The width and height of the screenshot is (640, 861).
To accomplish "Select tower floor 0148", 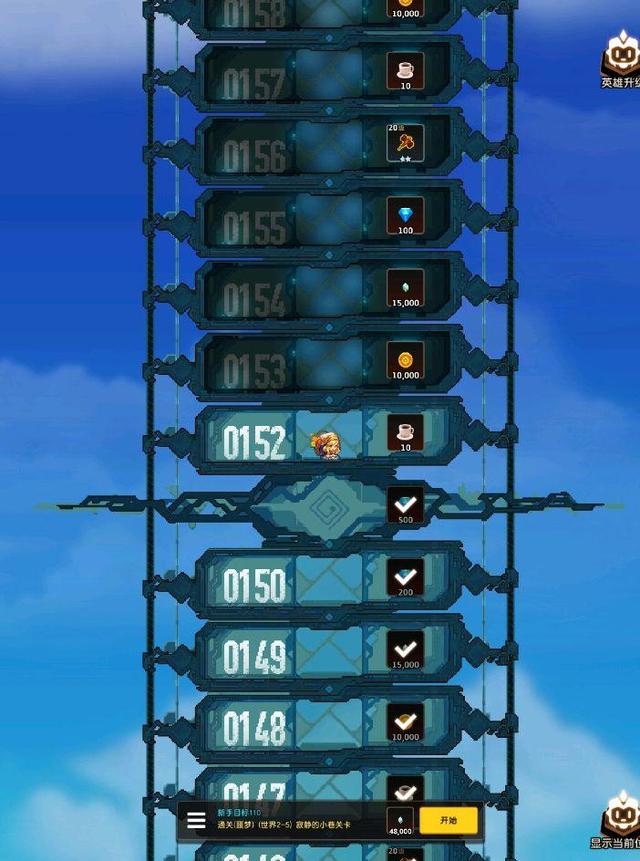I will [256, 729].
